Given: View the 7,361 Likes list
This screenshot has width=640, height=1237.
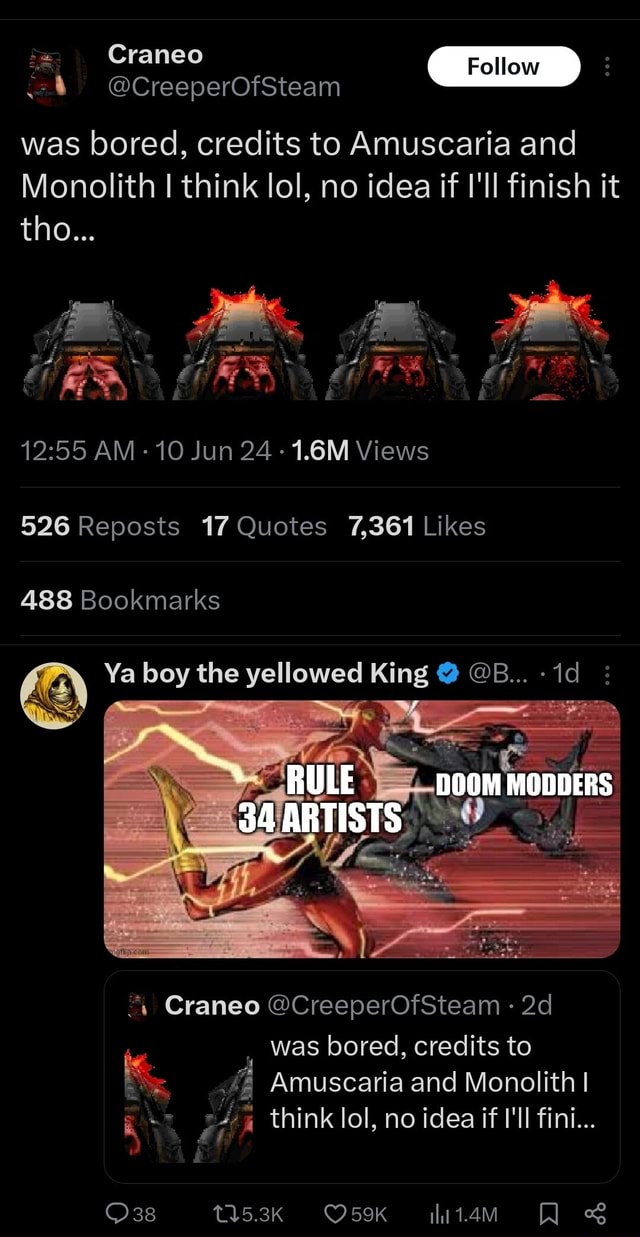Looking at the screenshot, I should 416,526.
